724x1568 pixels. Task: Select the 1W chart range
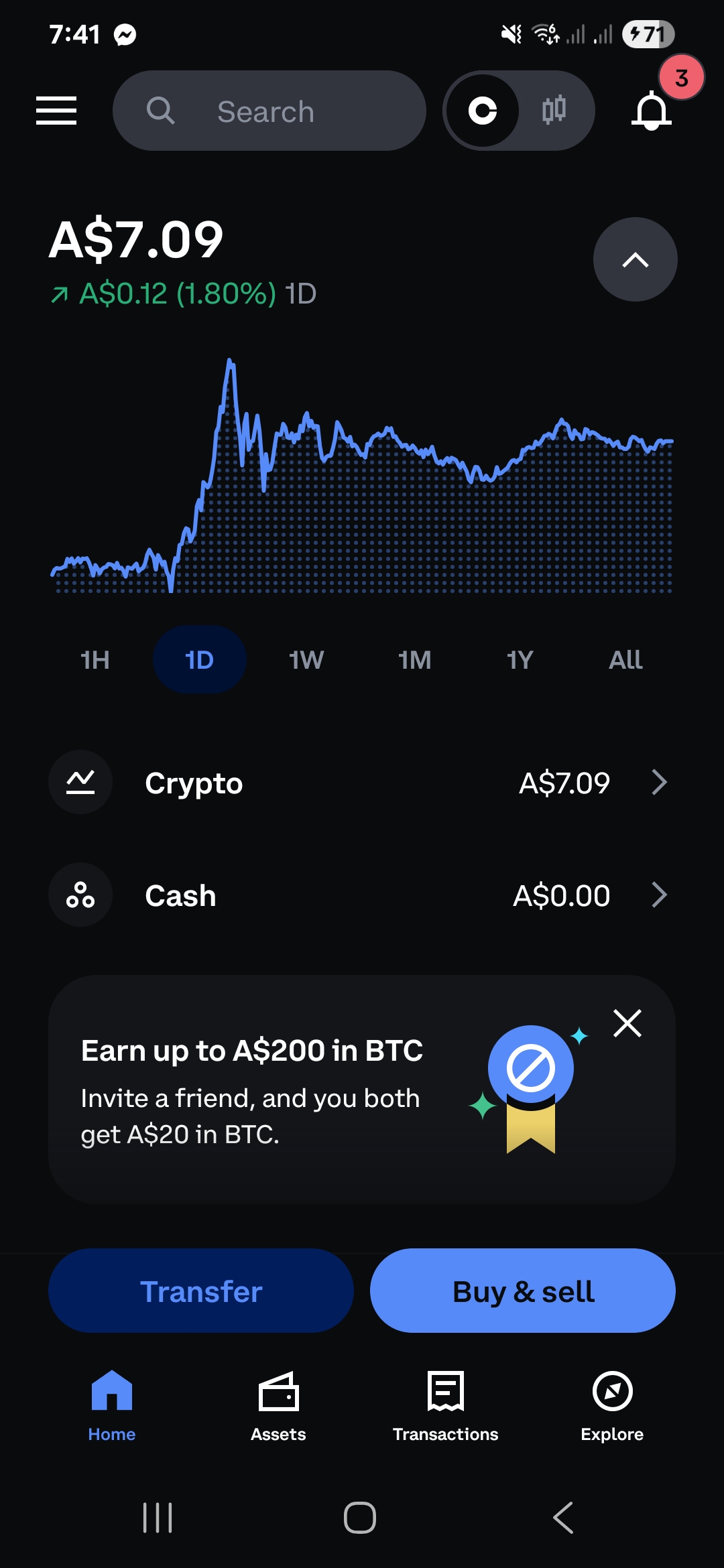point(306,660)
